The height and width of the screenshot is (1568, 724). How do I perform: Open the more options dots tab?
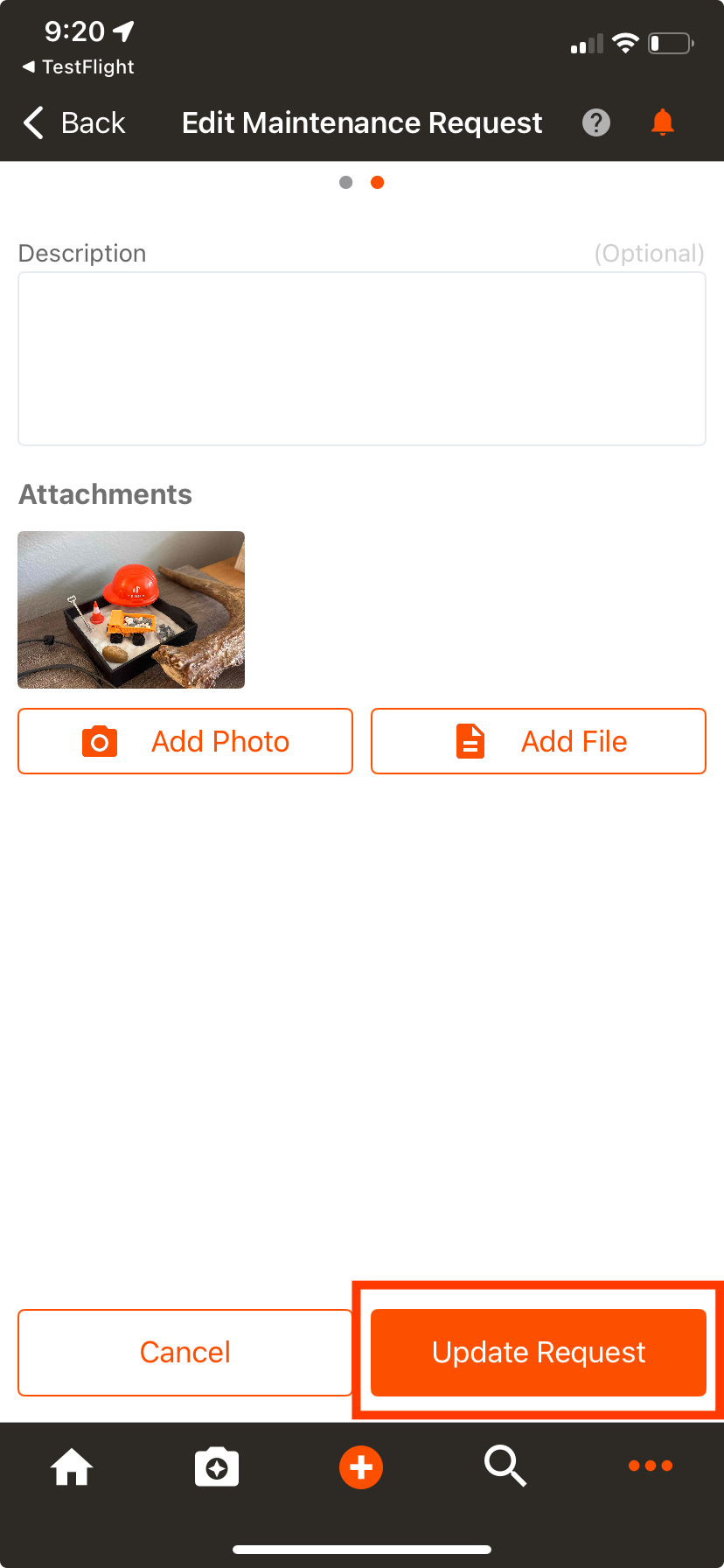click(x=651, y=1466)
